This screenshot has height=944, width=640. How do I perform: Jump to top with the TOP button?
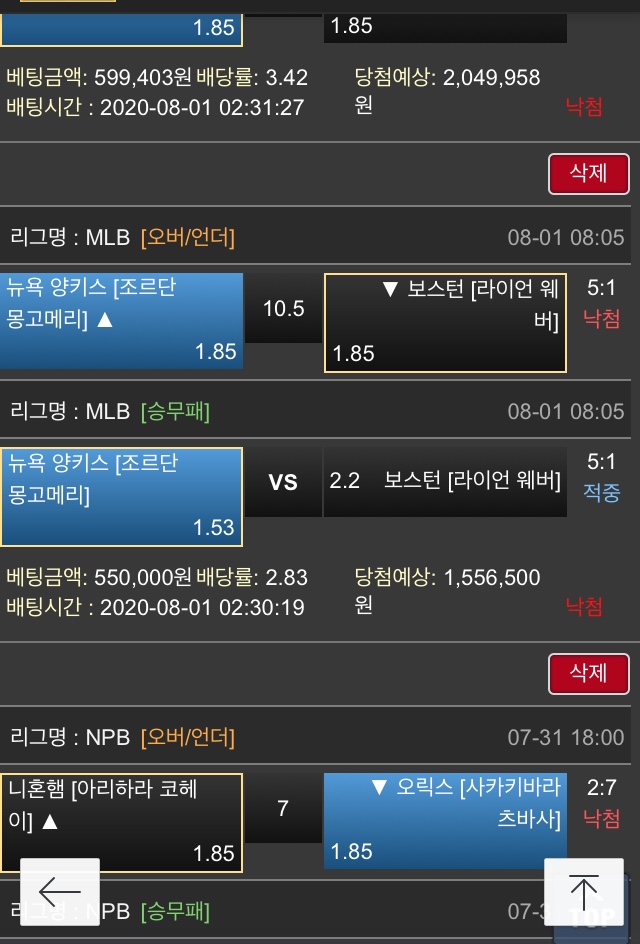584,894
